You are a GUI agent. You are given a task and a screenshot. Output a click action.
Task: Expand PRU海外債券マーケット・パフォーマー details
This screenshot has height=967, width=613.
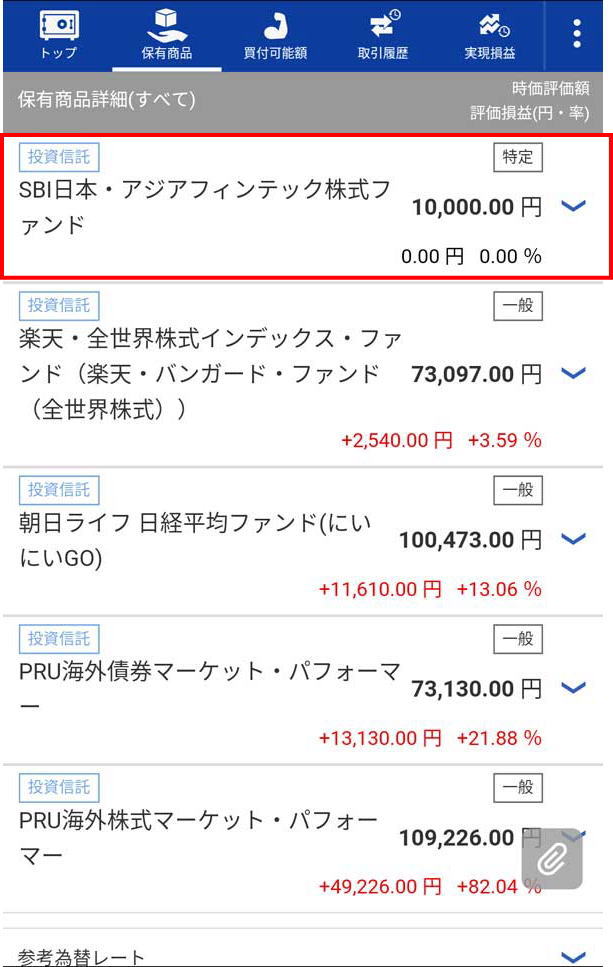tap(573, 689)
